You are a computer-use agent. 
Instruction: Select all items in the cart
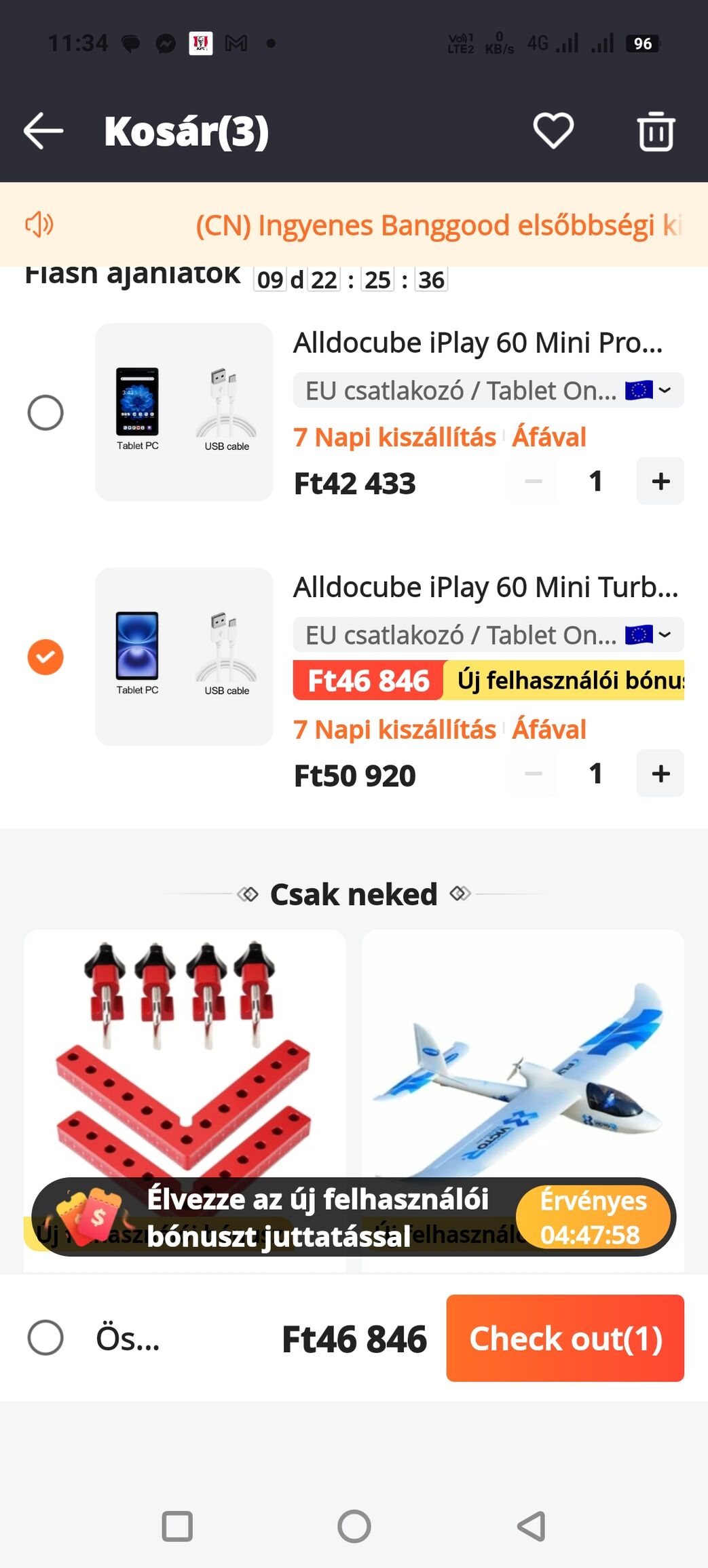[45, 1338]
